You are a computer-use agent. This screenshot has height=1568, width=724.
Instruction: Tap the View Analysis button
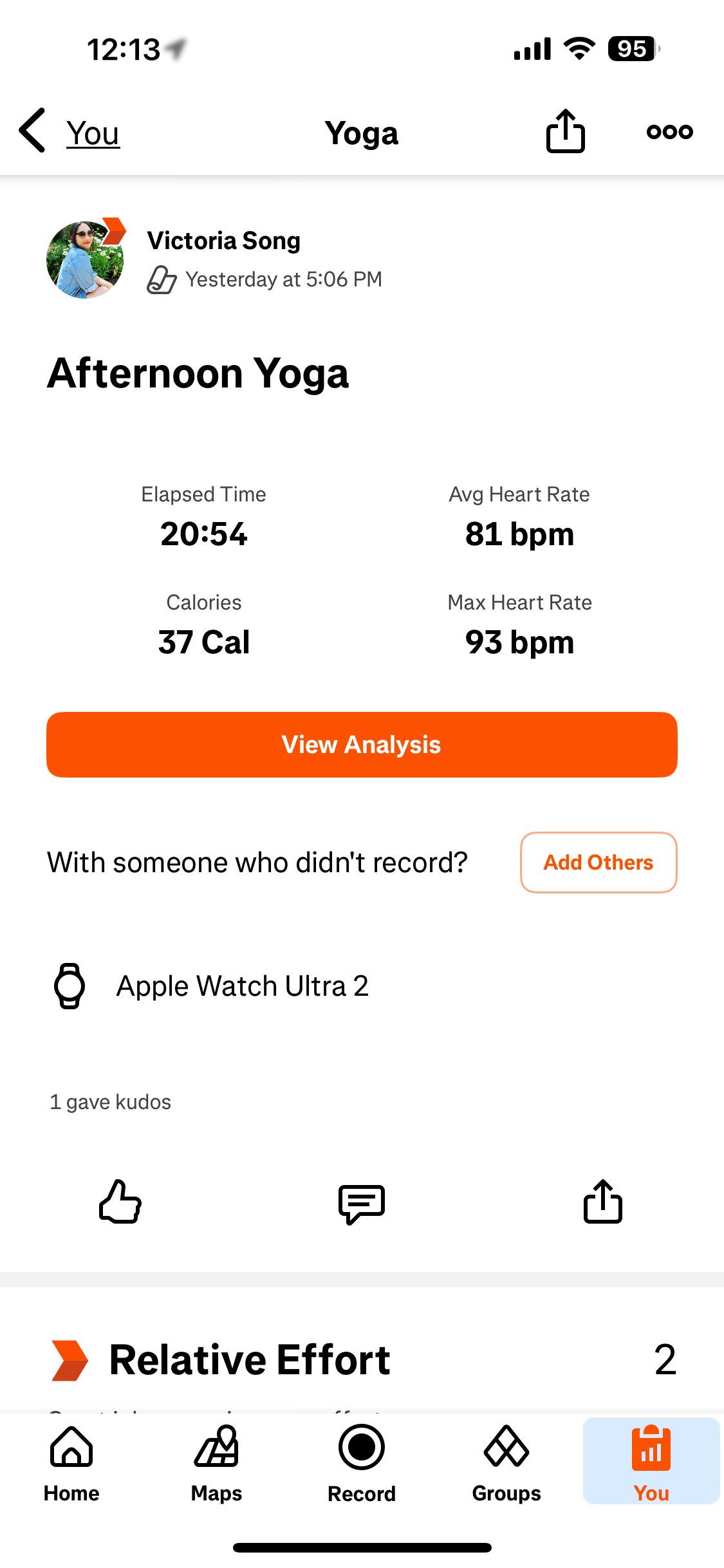pos(362,744)
